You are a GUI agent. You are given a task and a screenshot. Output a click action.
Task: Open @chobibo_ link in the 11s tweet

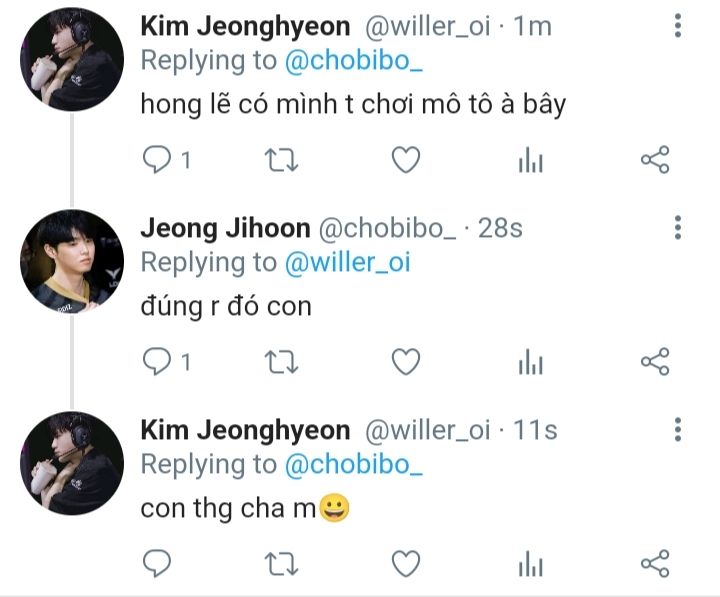[x=354, y=464]
